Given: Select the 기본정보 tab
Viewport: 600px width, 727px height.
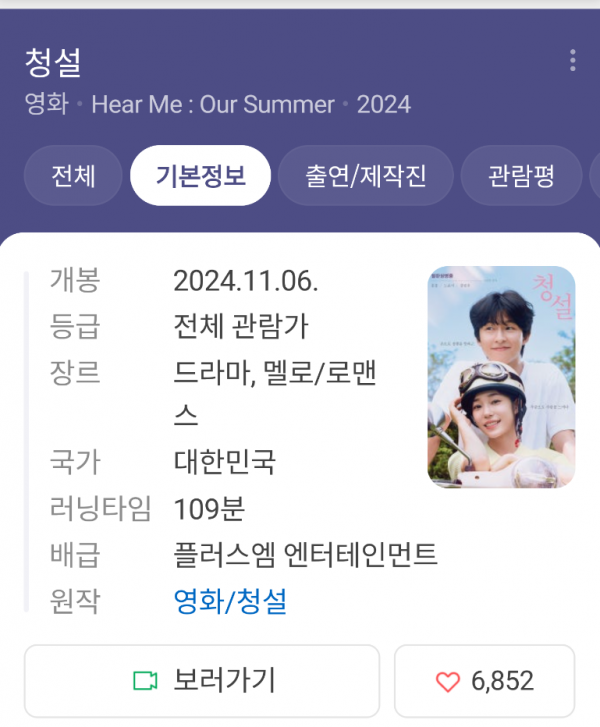Looking at the screenshot, I should click(x=200, y=176).
